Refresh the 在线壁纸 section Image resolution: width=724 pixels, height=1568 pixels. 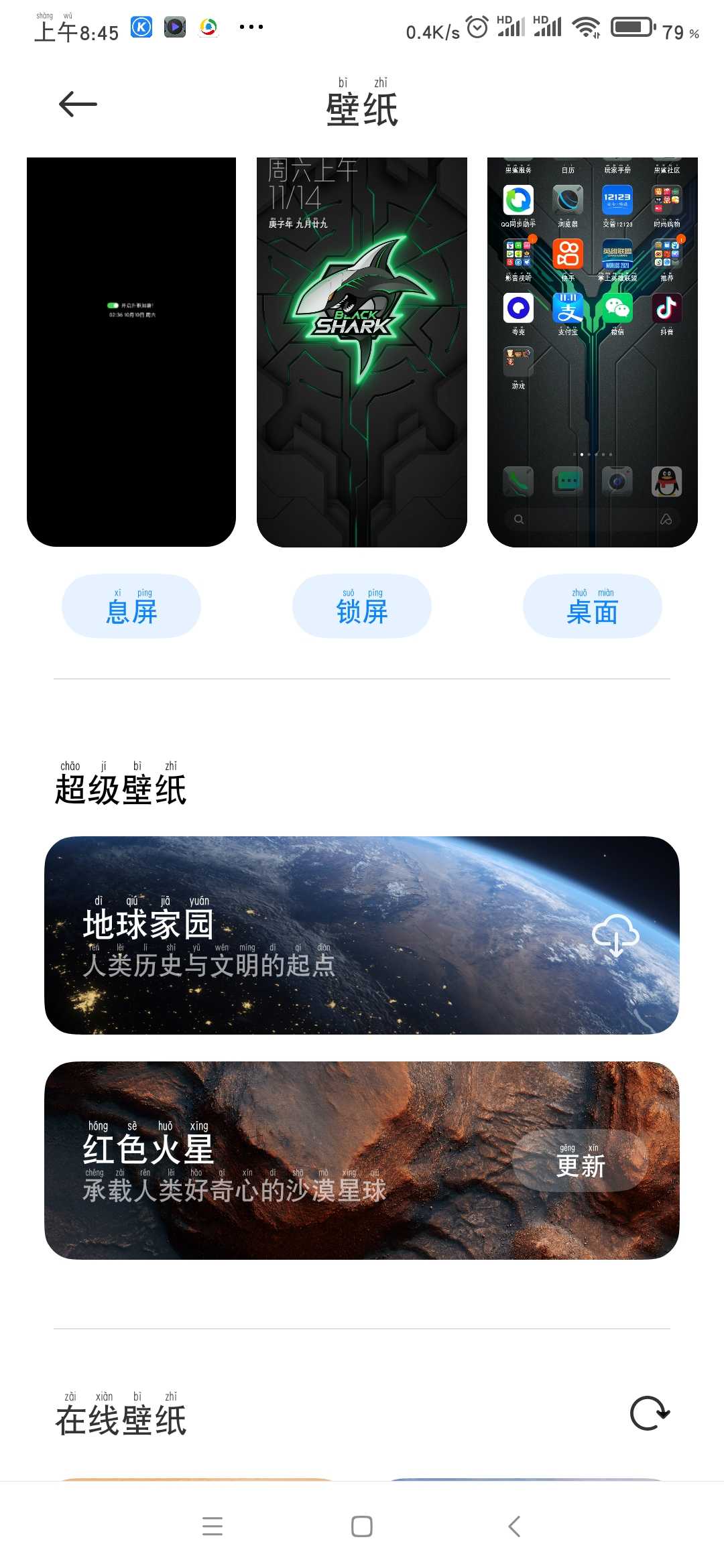tap(650, 1414)
